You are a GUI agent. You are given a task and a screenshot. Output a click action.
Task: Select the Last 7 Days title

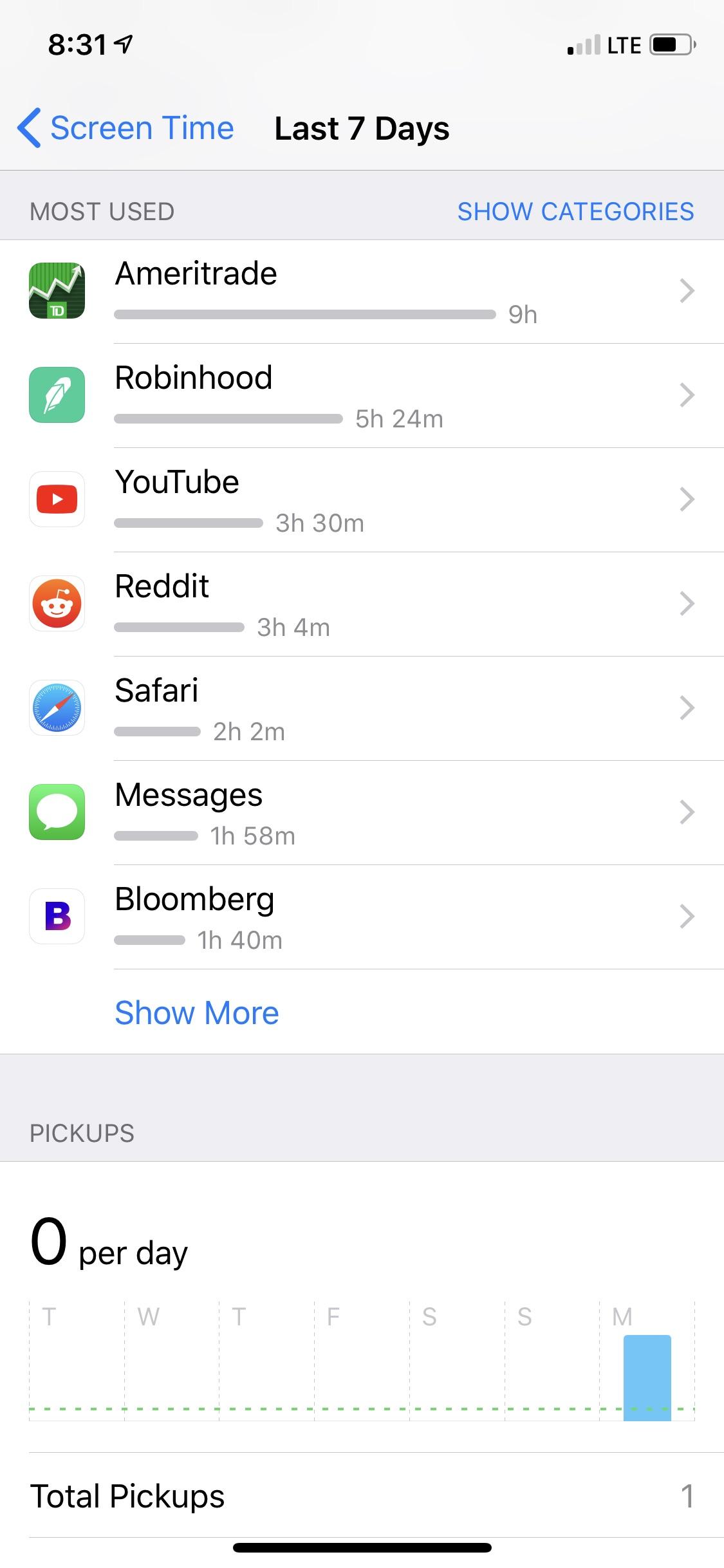pyautogui.click(x=362, y=128)
